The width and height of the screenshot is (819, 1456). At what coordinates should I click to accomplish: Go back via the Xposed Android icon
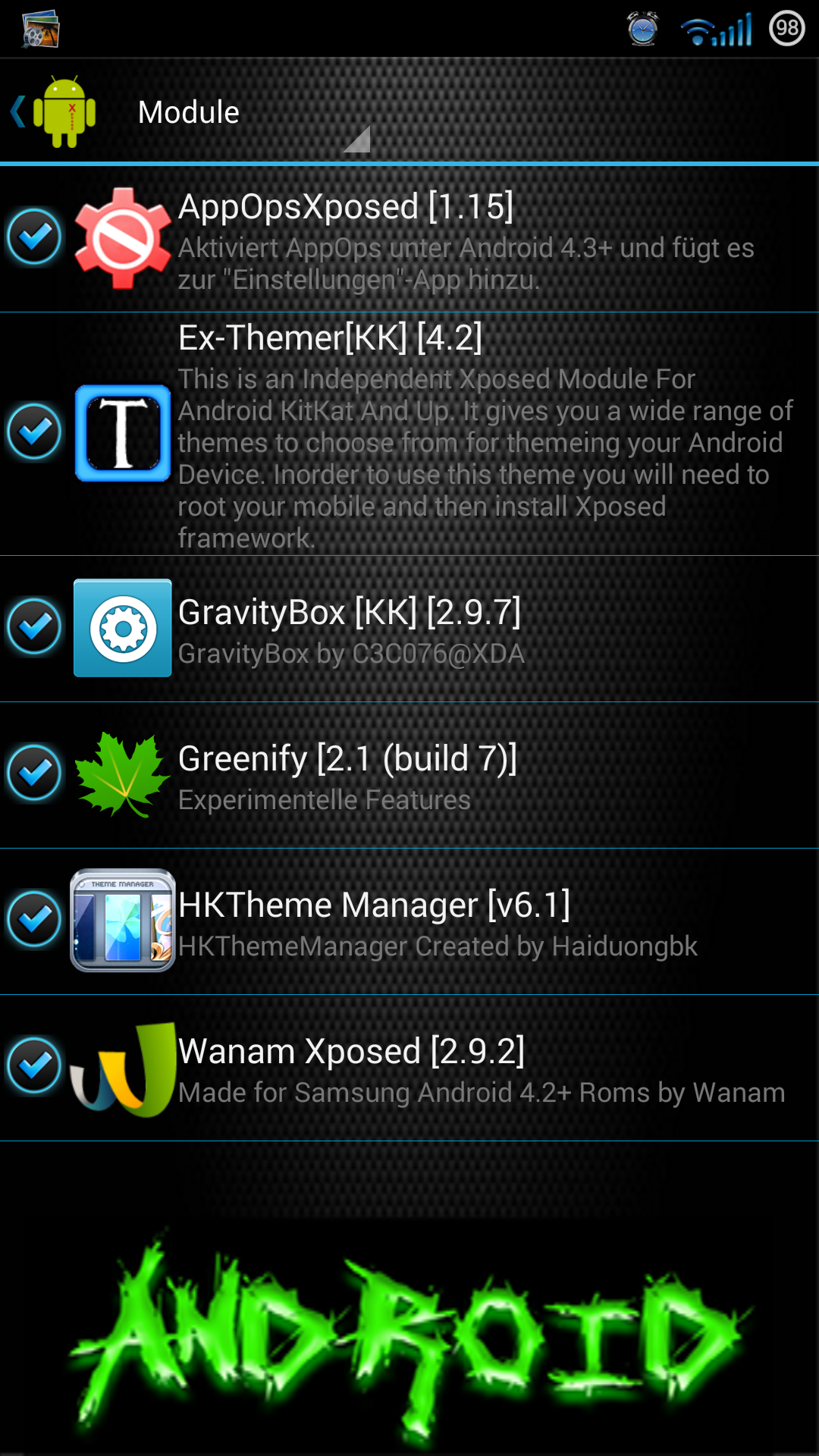(x=55, y=111)
